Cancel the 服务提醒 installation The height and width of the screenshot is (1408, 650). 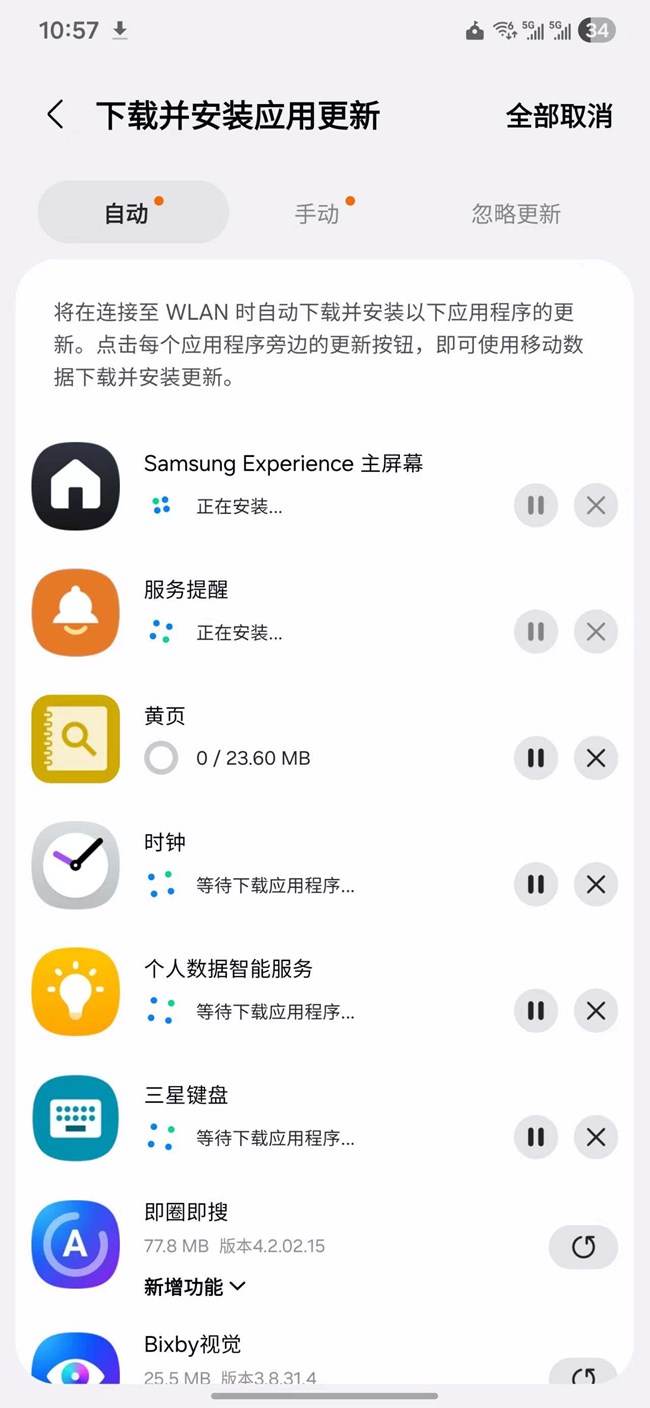click(596, 632)
